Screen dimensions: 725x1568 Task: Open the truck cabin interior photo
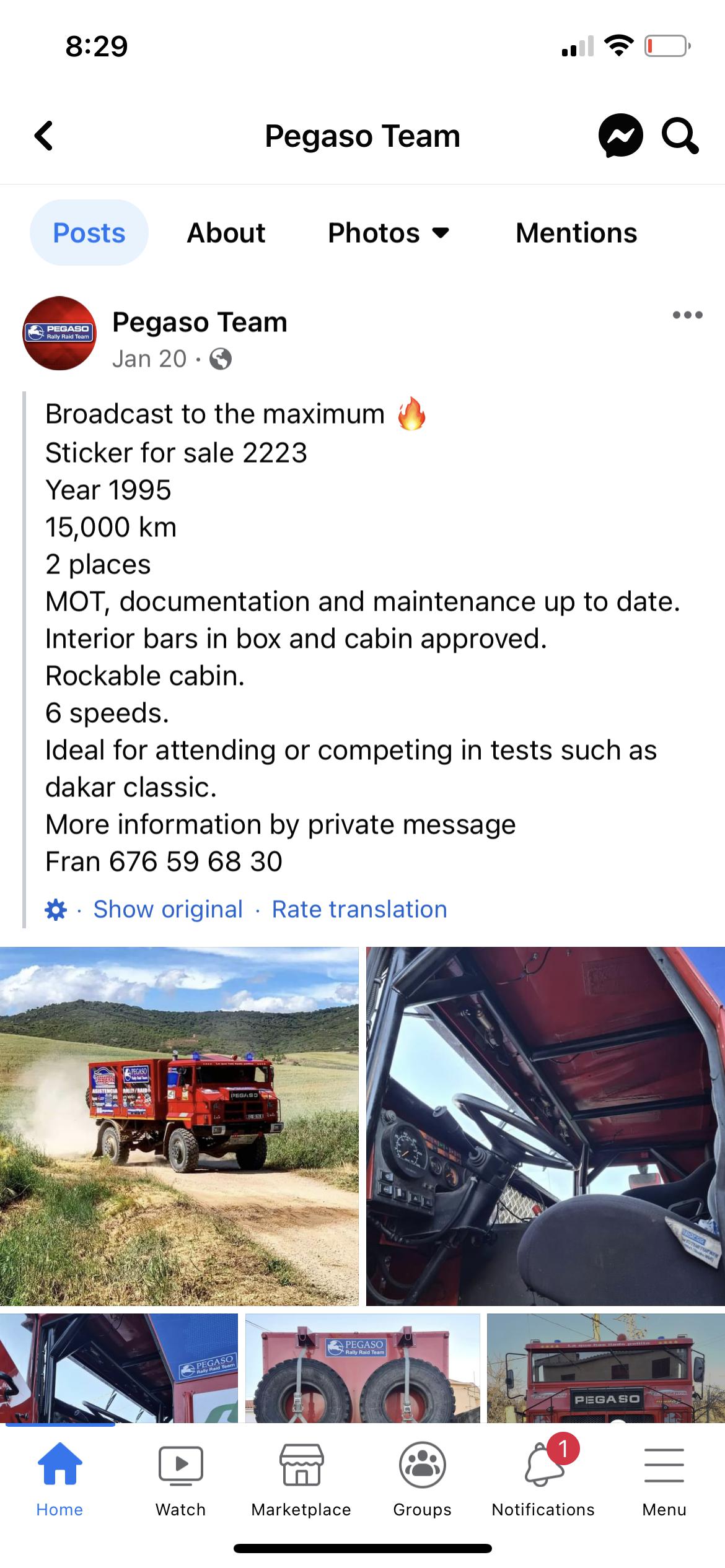[x=545, y=1126]
